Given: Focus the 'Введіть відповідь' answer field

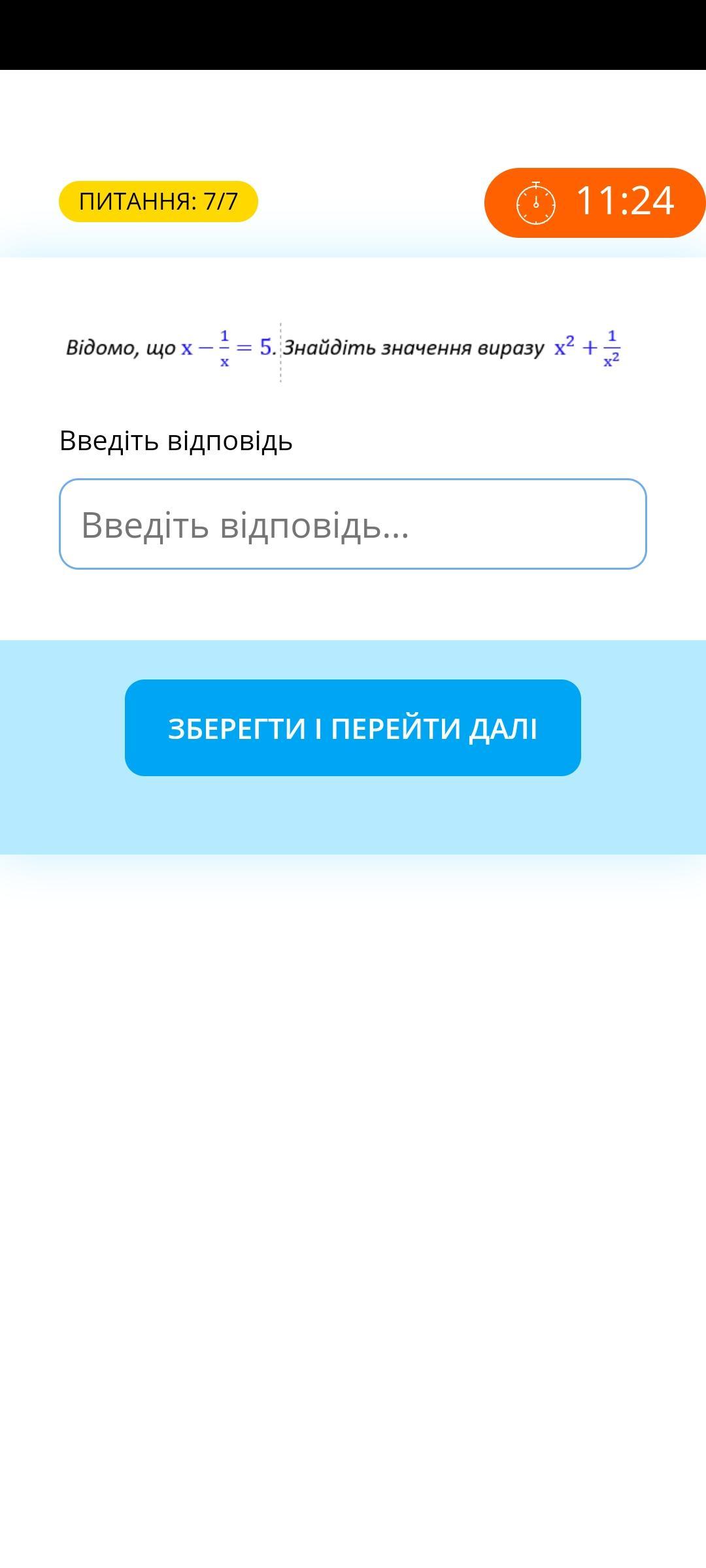Looking at the screenshot, I should click(x=353, y=524).
